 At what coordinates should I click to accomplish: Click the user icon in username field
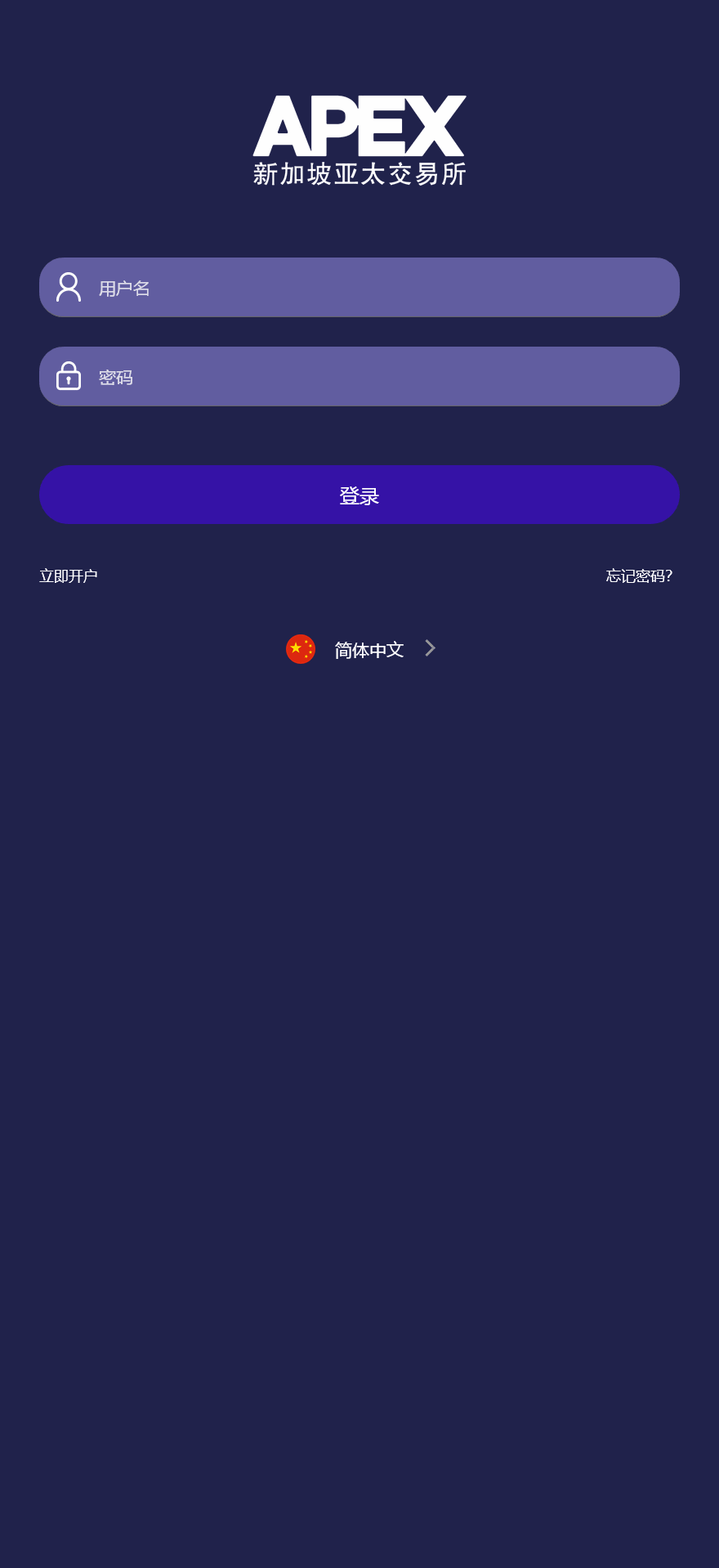tap(68, 287)
